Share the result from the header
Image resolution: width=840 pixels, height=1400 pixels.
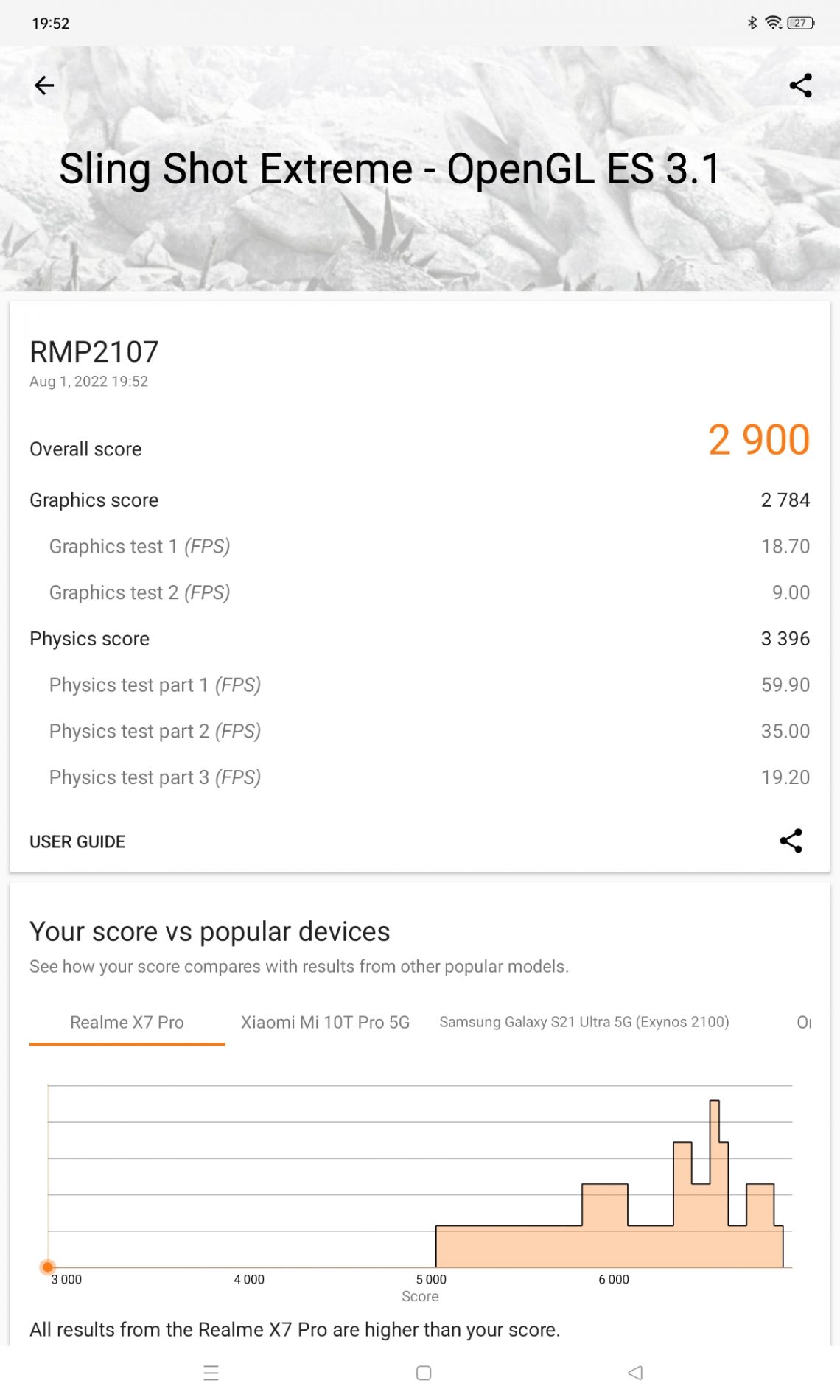(800, 85)
